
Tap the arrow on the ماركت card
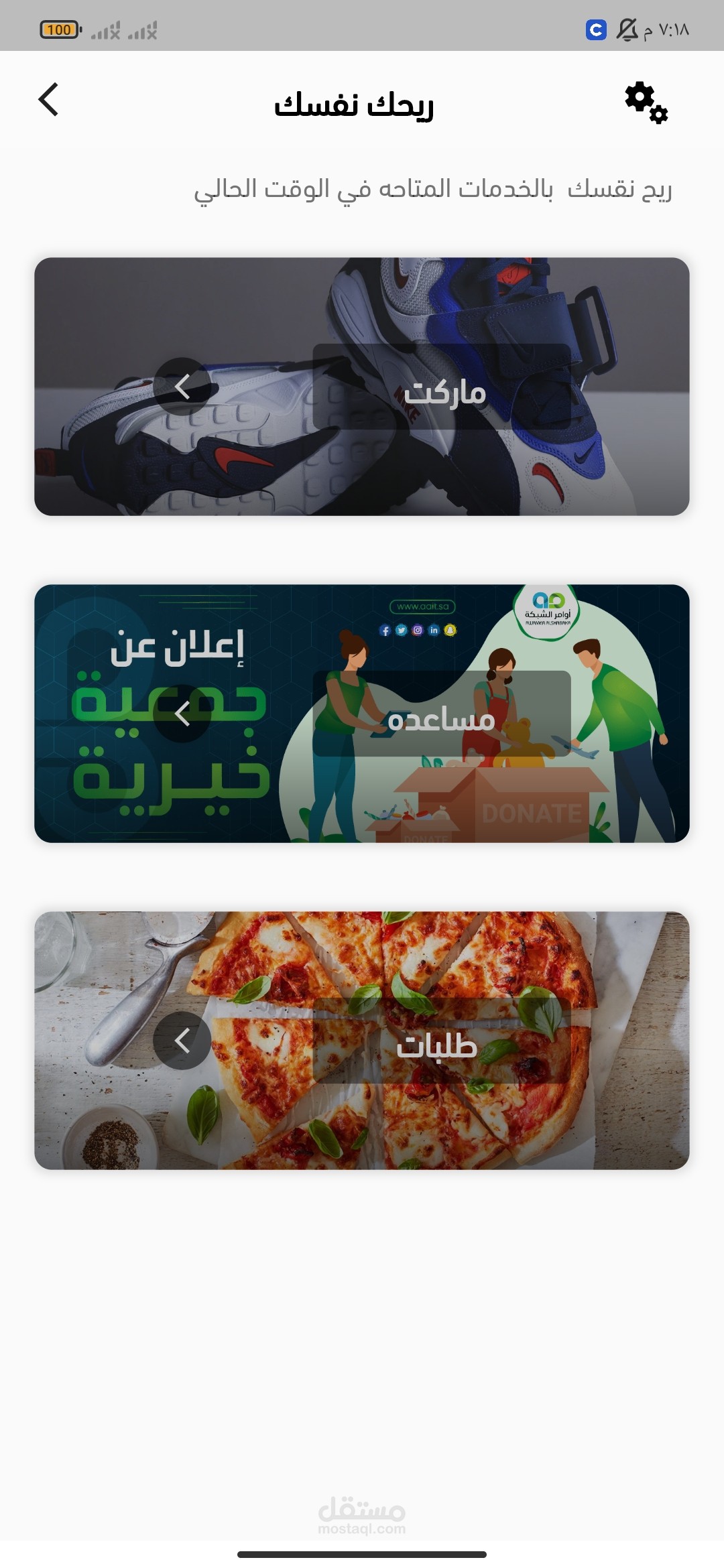(x=182, y=387)
